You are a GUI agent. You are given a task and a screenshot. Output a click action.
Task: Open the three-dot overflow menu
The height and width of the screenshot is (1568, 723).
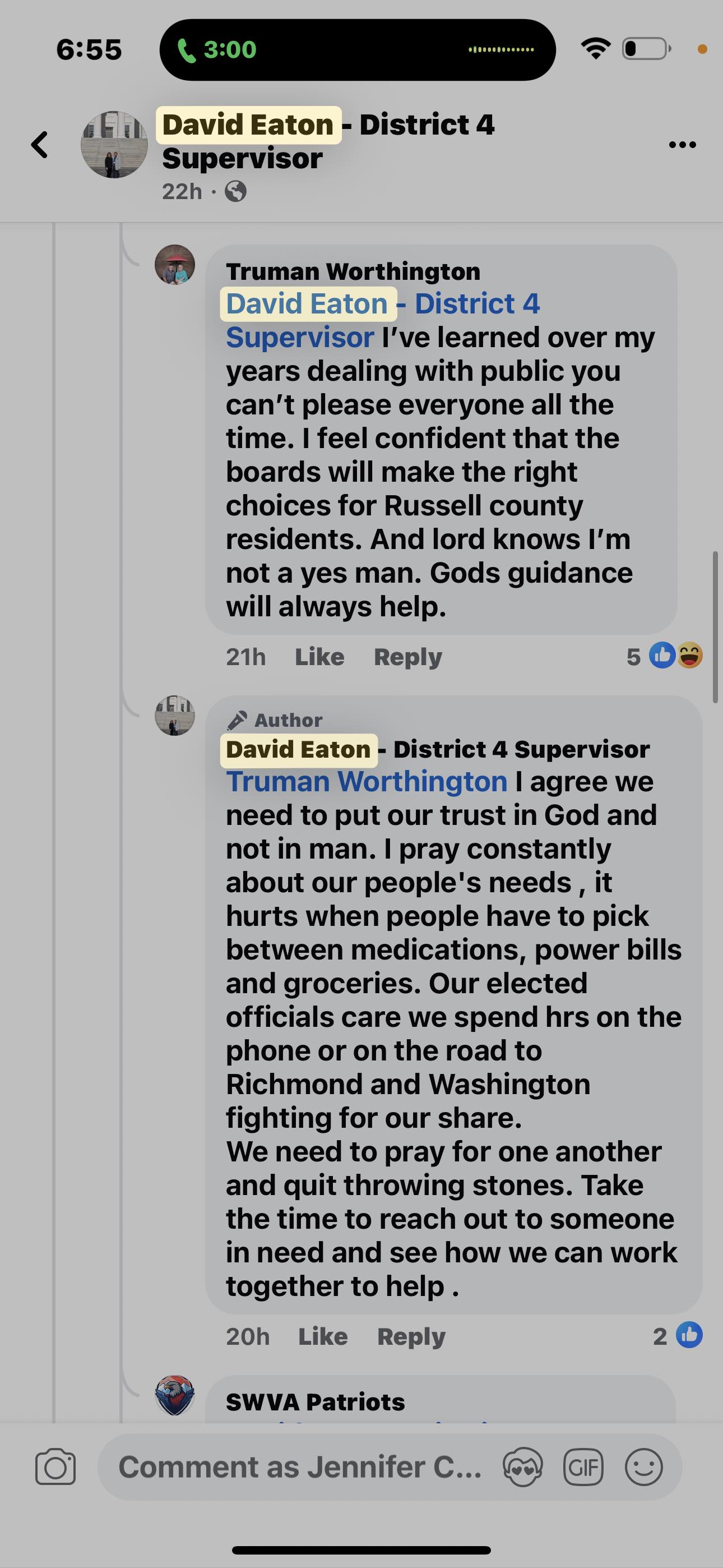[682, 145]
